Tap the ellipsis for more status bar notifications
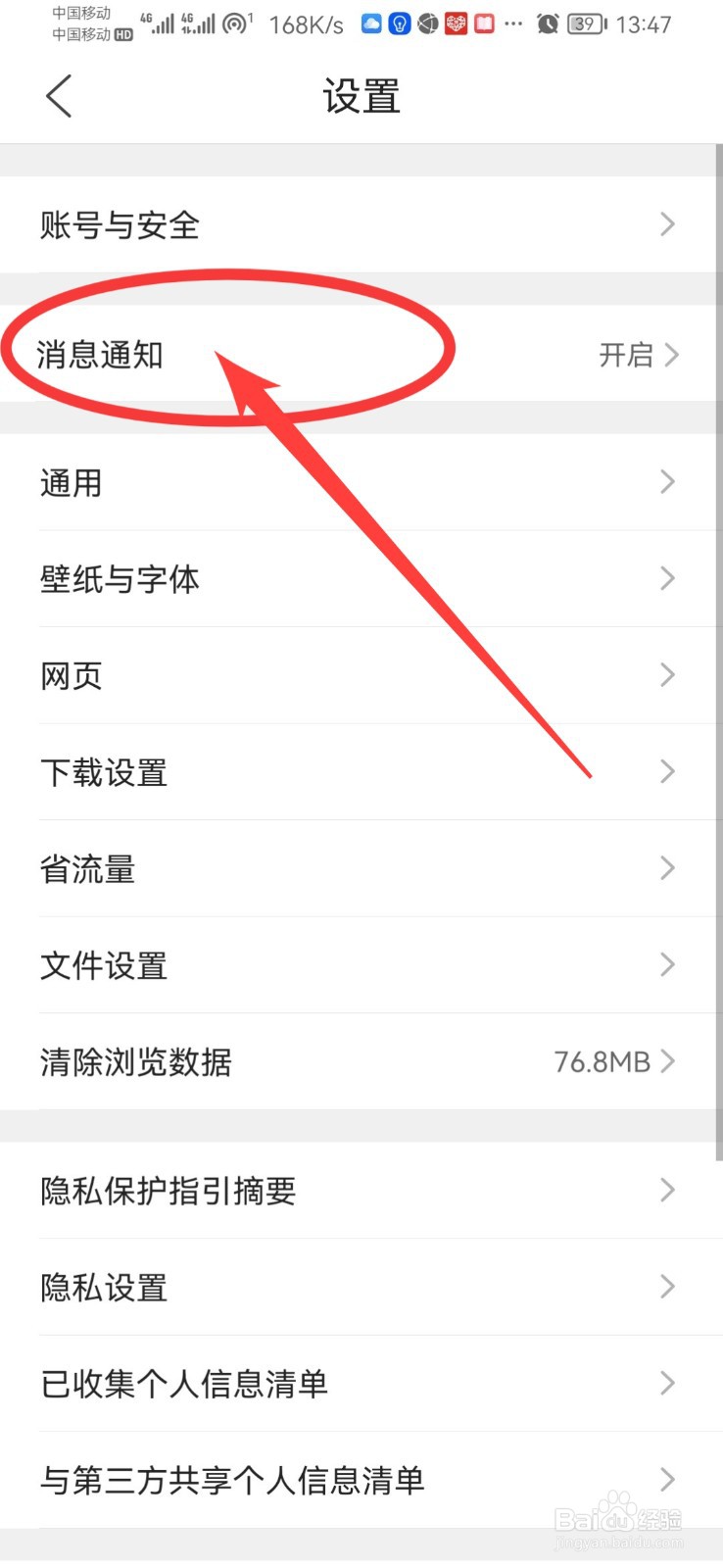 (512, 25)
